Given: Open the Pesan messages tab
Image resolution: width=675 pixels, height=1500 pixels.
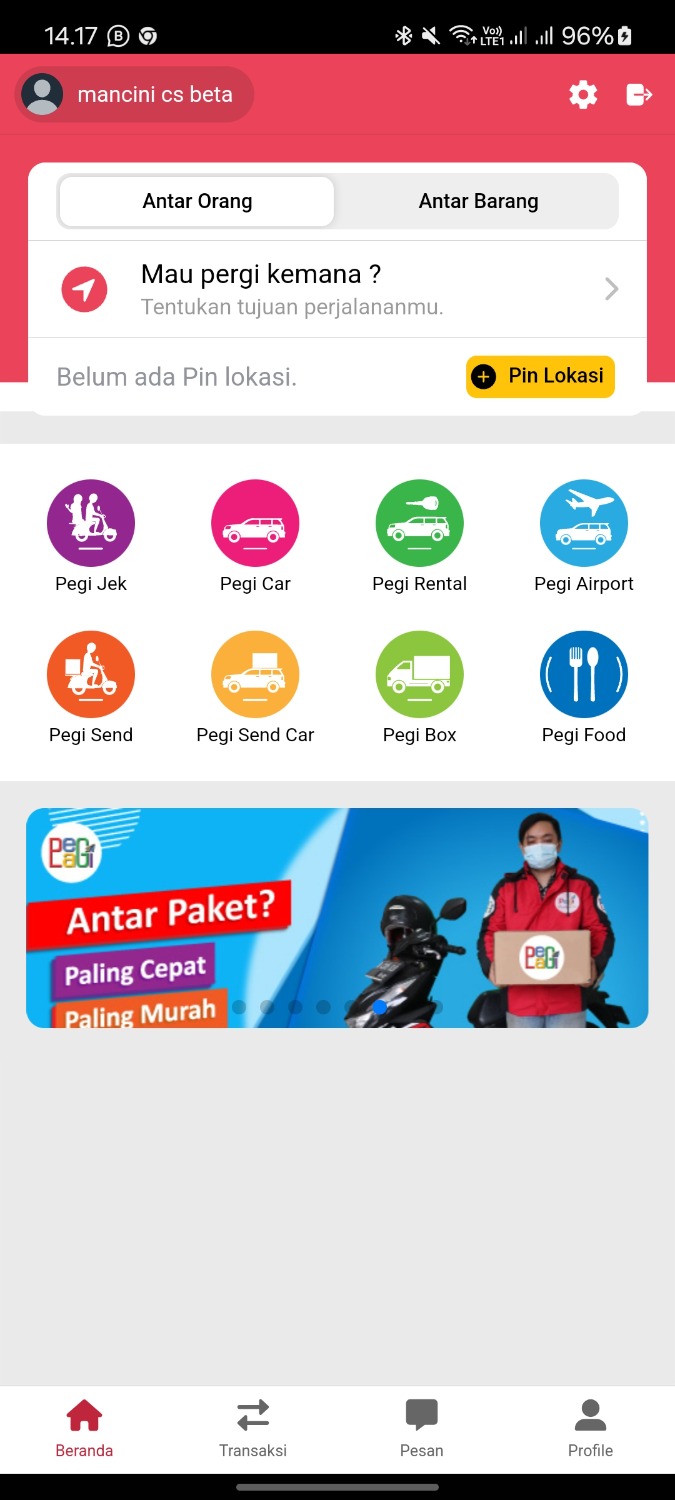Looking at the screenshot, I should pos(422,1428).
